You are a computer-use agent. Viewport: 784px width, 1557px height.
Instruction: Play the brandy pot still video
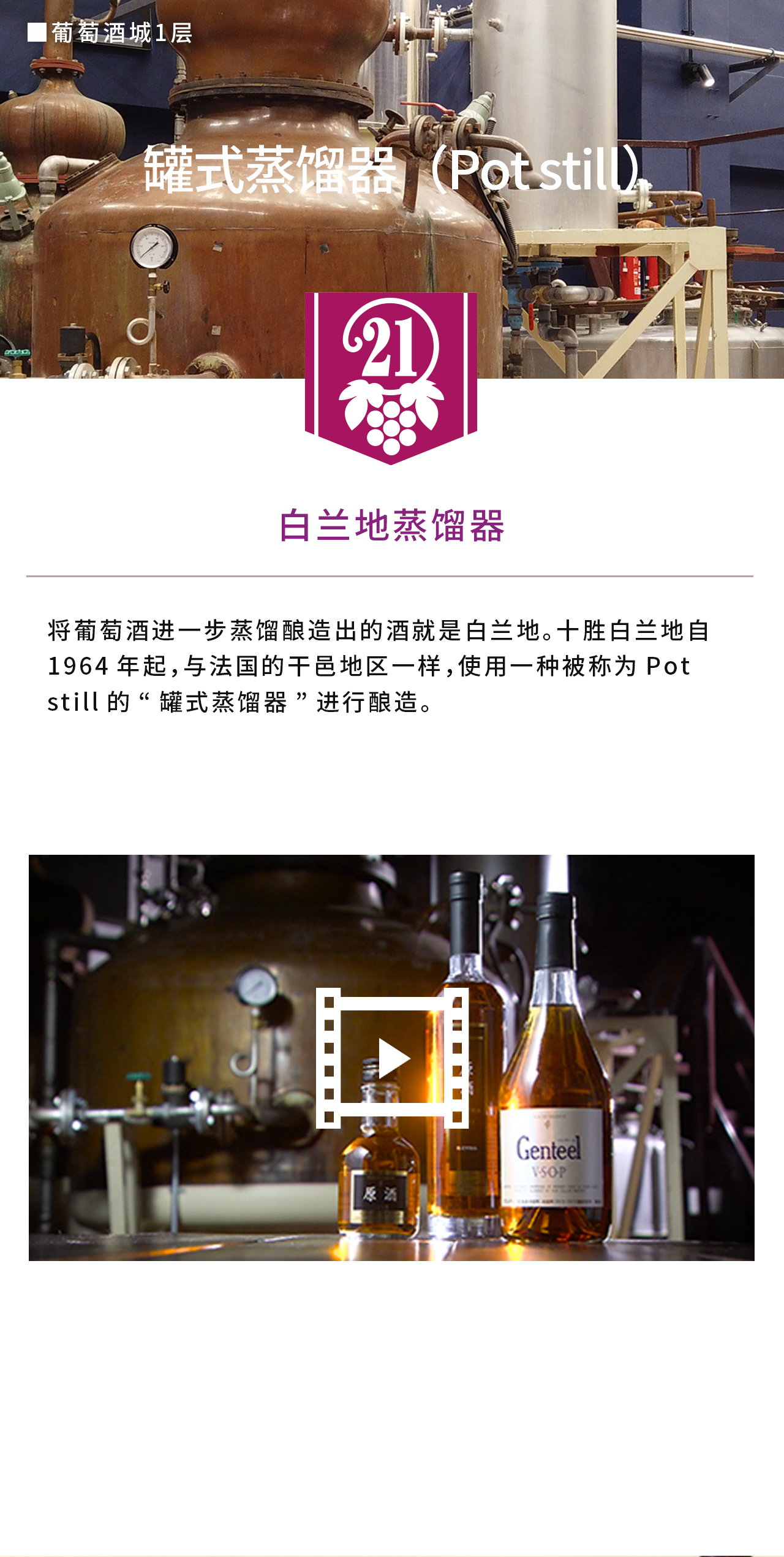392,1058
